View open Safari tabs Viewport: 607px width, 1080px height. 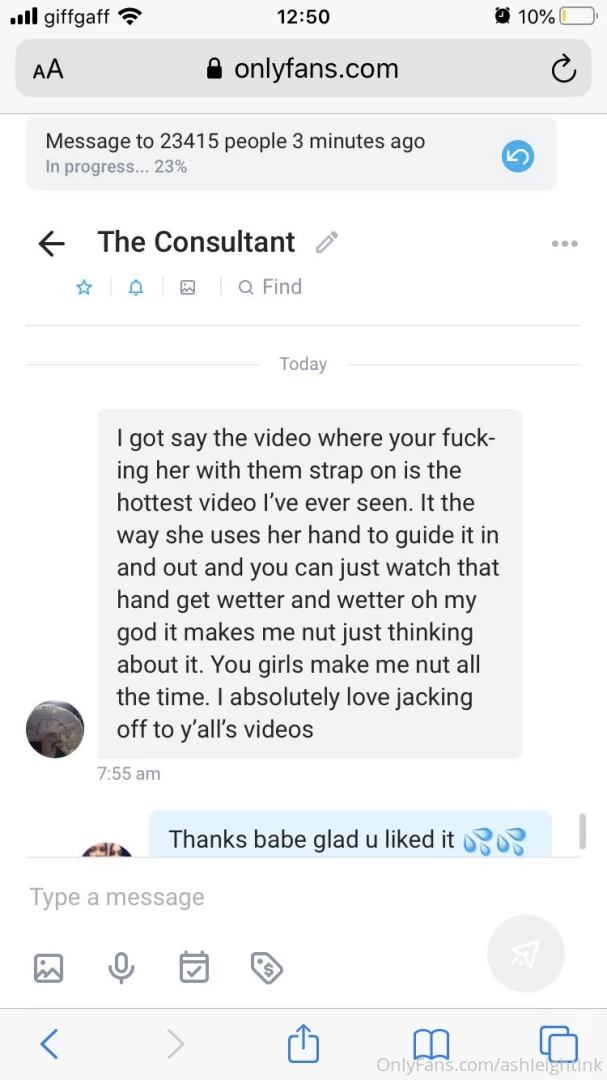[558, 1043]
